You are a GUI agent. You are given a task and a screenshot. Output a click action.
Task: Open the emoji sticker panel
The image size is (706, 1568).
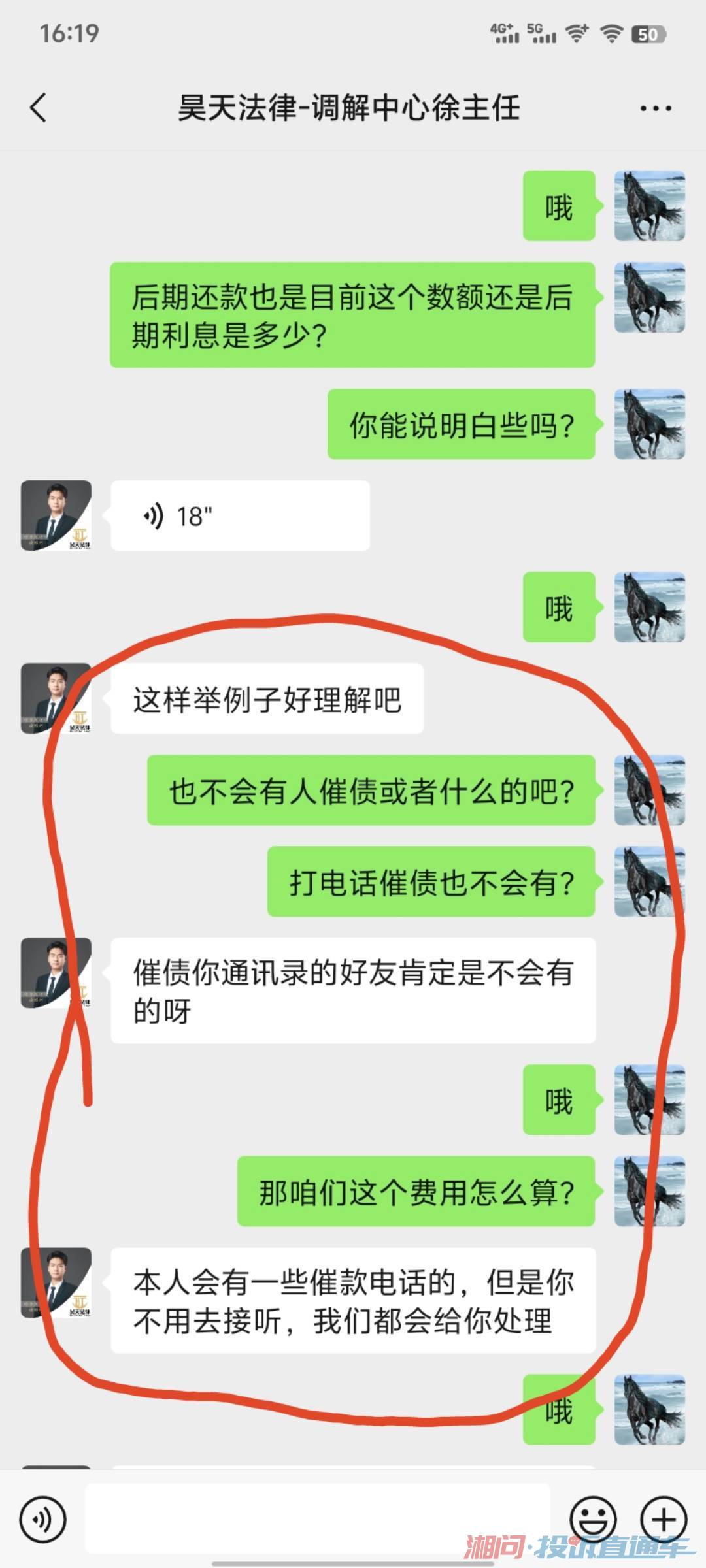coord(593,1520)
